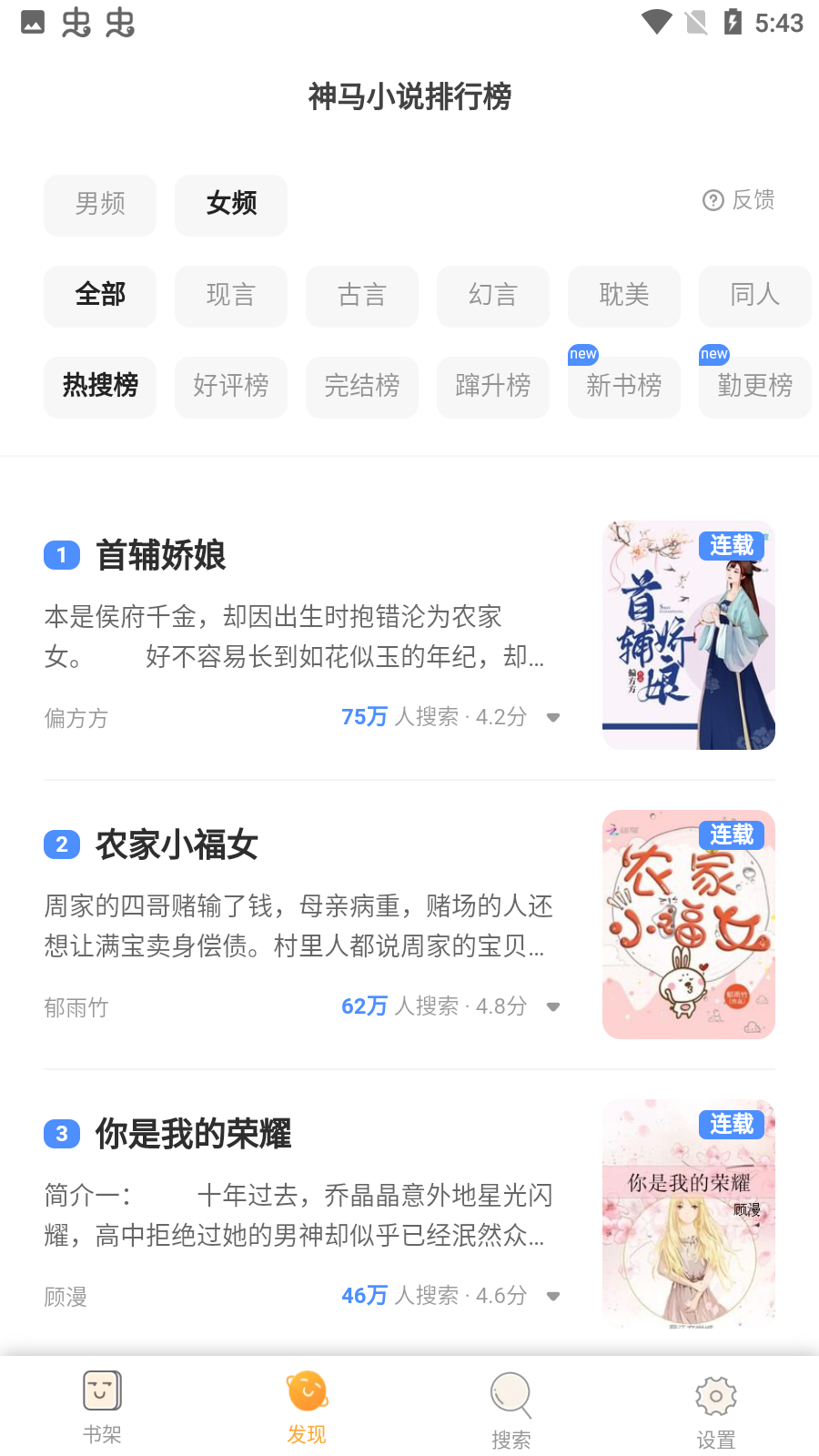This screenshot has height=1456, width=819.
Task: Filter by 耽美 genre
Action: point(624,296)
